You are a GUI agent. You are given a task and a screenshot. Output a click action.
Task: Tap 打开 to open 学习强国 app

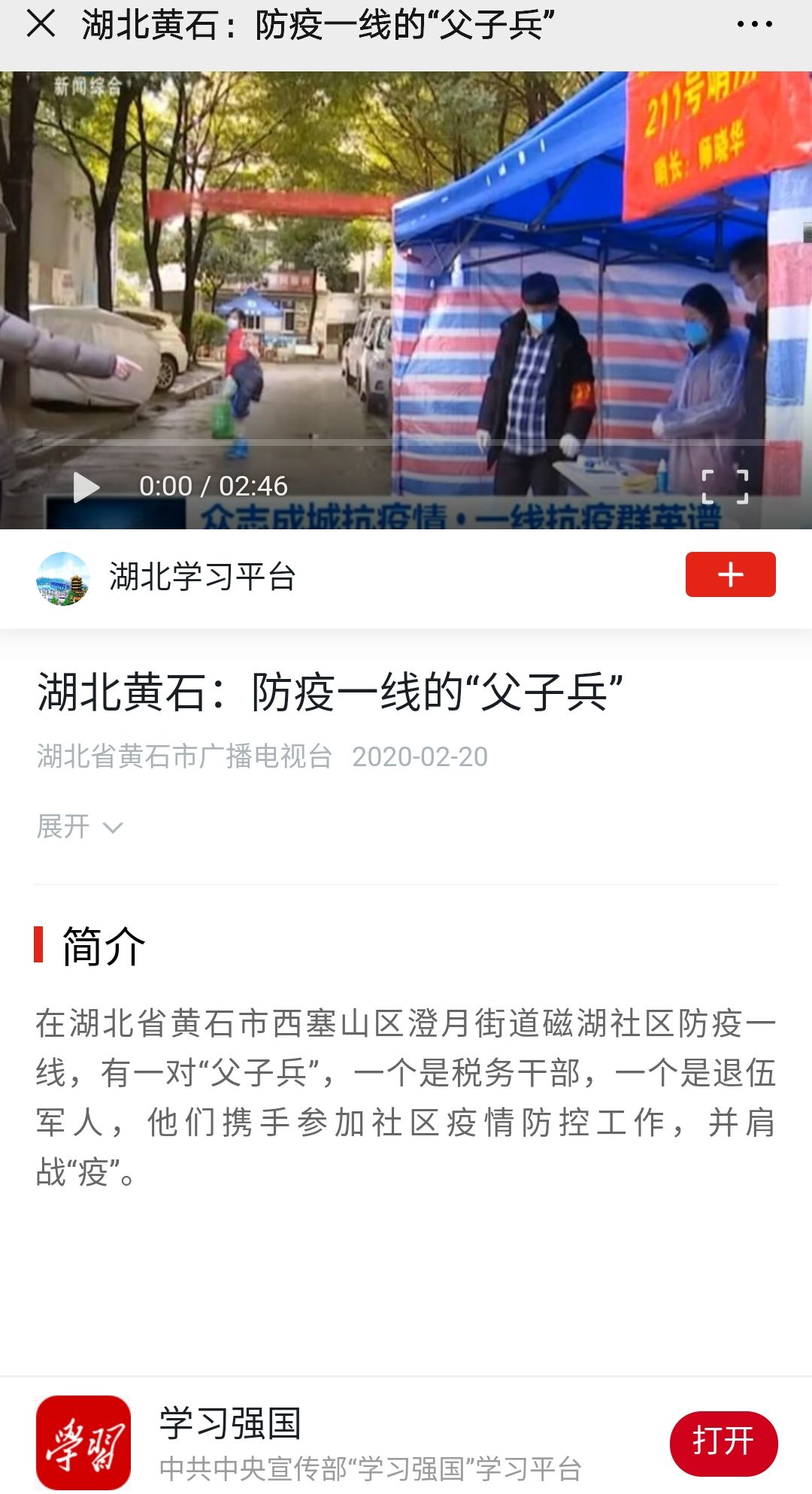[723, 1442]
